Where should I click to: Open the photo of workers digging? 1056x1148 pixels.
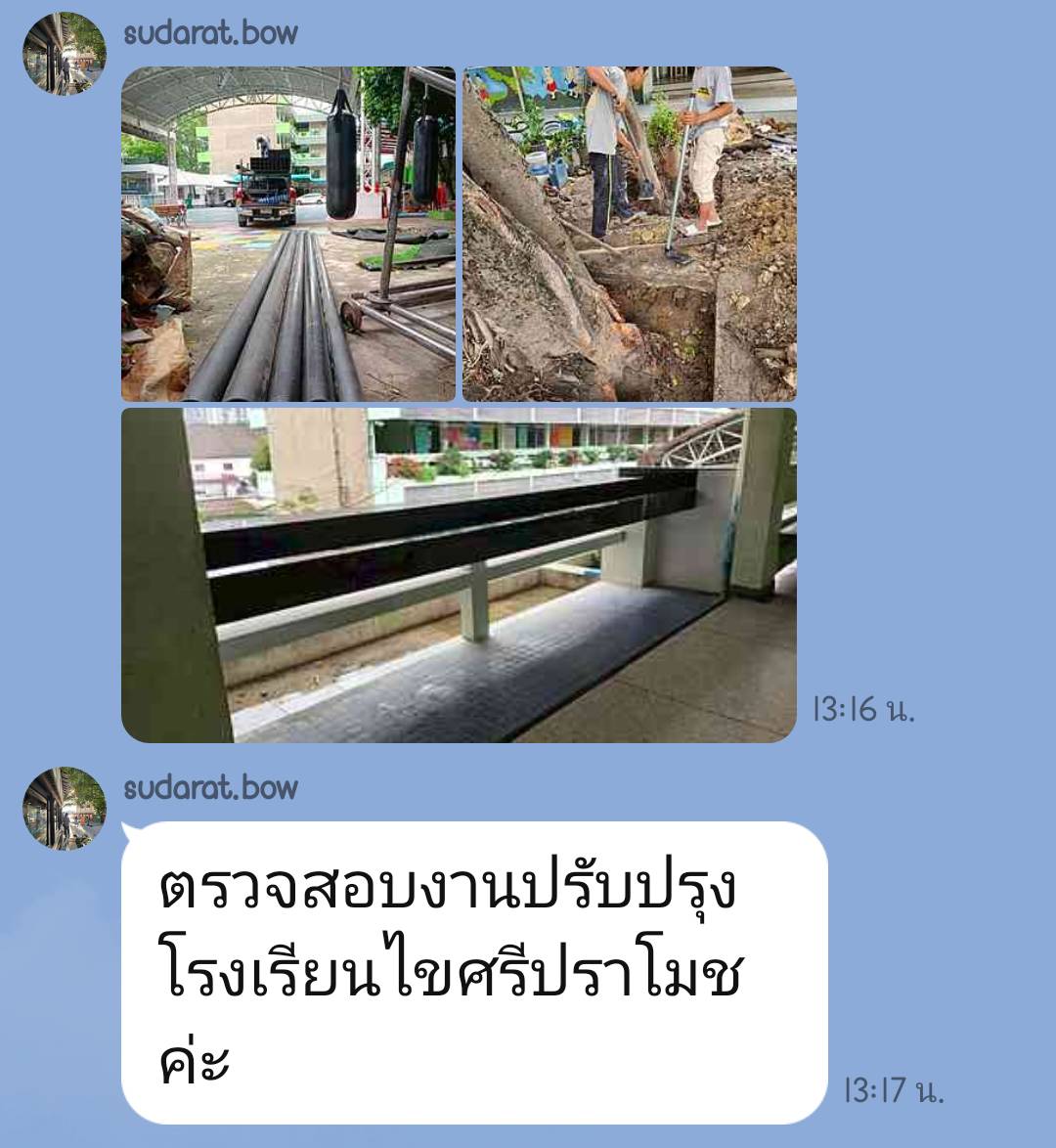pos(629,235)
